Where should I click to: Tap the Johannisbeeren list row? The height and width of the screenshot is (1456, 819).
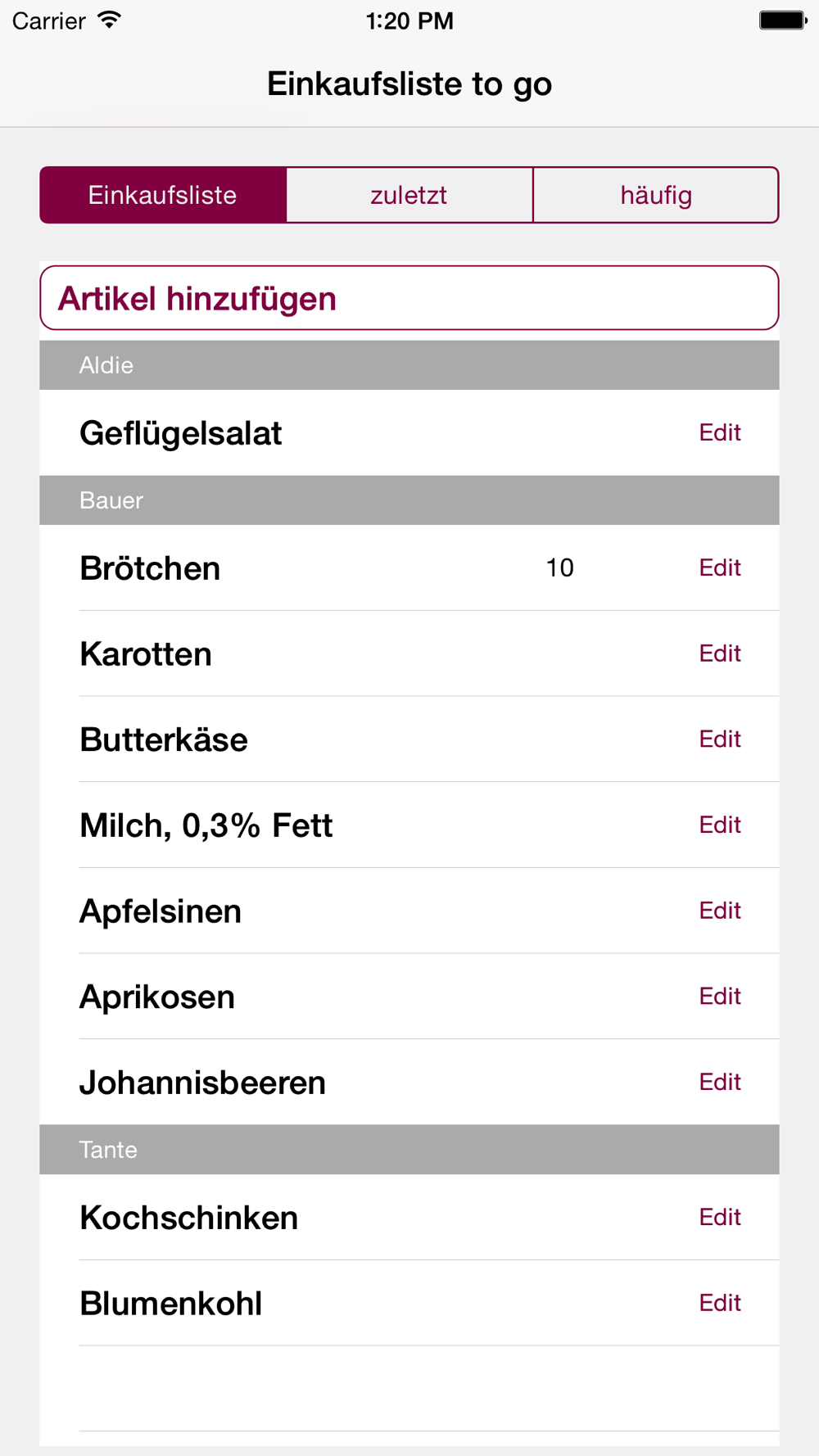[x=409, y=1082]
